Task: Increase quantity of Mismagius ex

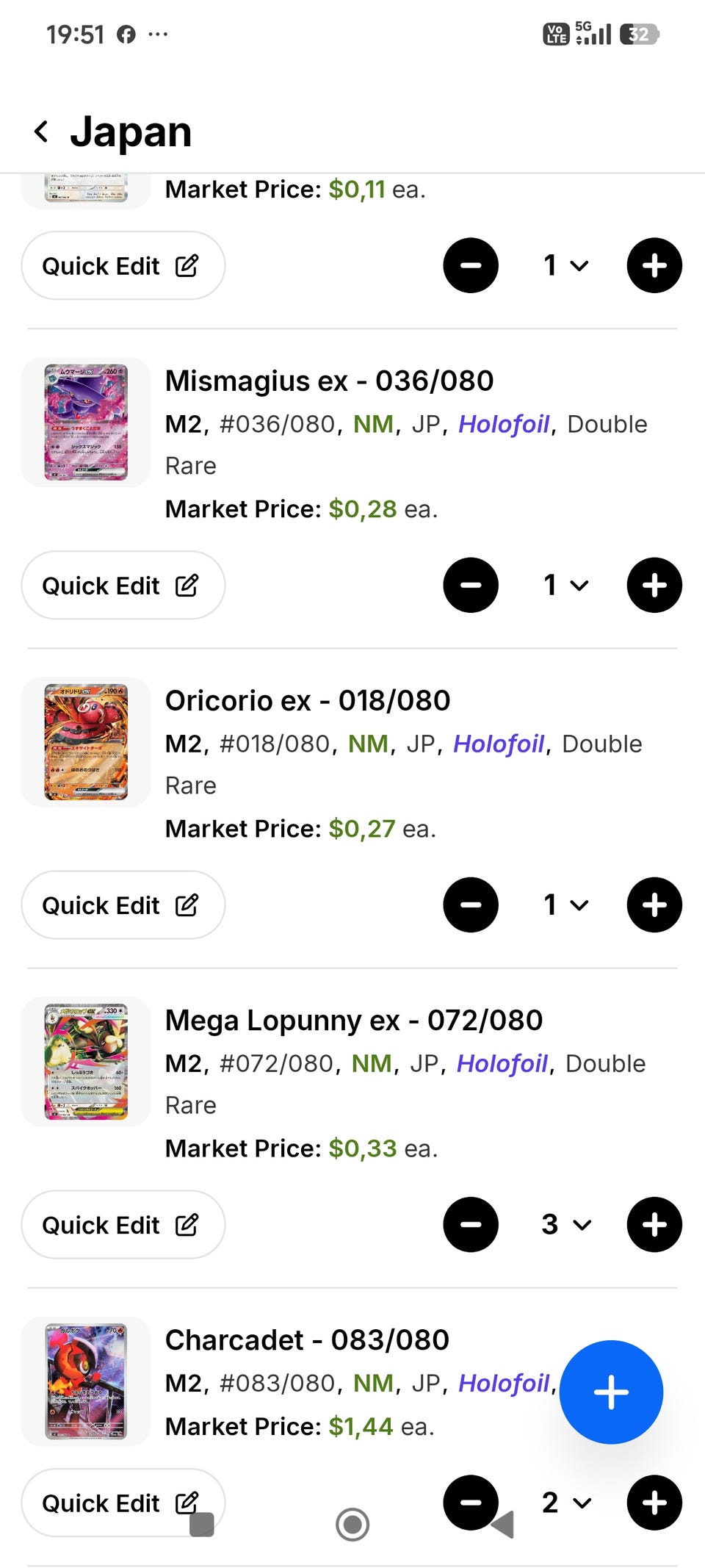Action: (654, 586)
